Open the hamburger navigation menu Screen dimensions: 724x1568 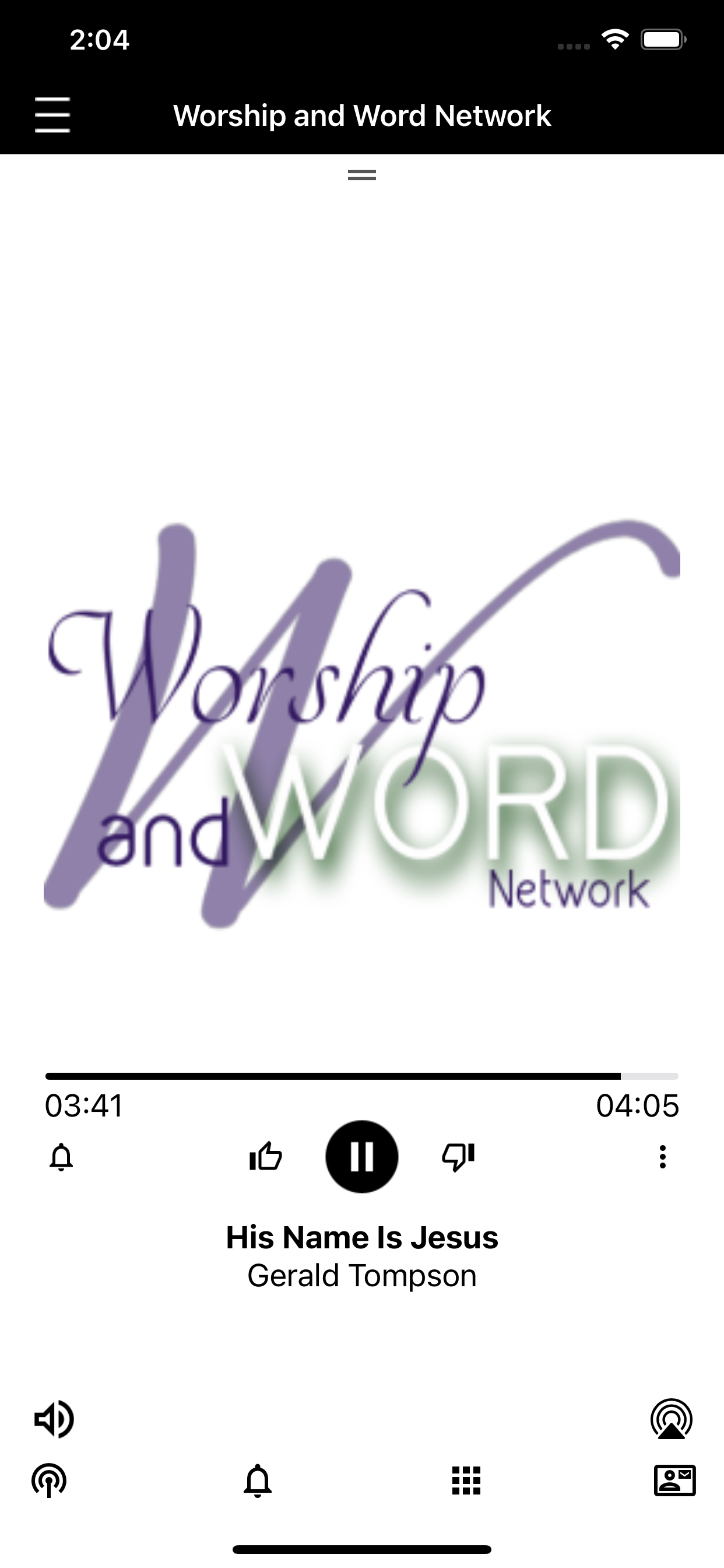tap(52, 116)
